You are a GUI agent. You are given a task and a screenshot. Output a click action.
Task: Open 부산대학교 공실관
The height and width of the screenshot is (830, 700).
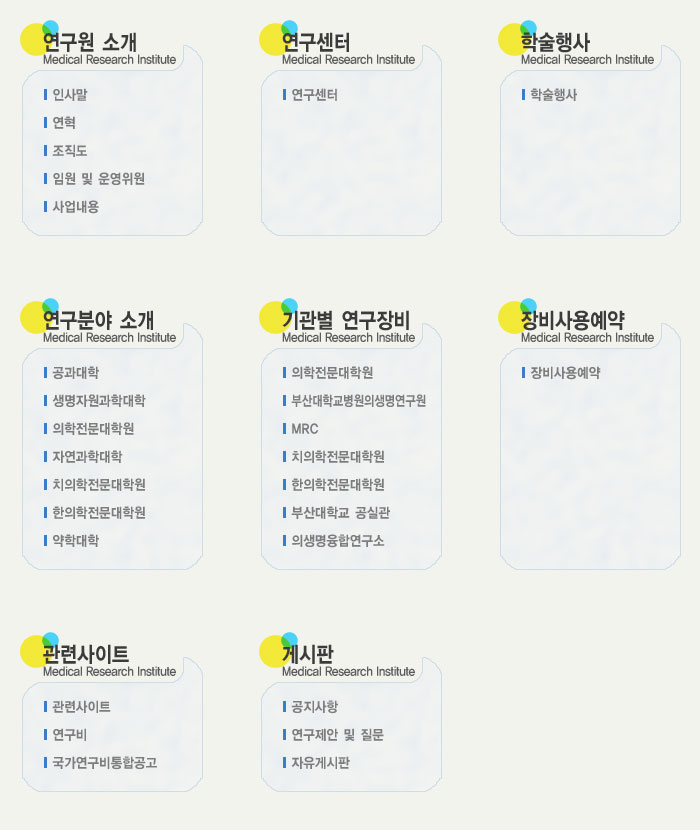(340, 513)
